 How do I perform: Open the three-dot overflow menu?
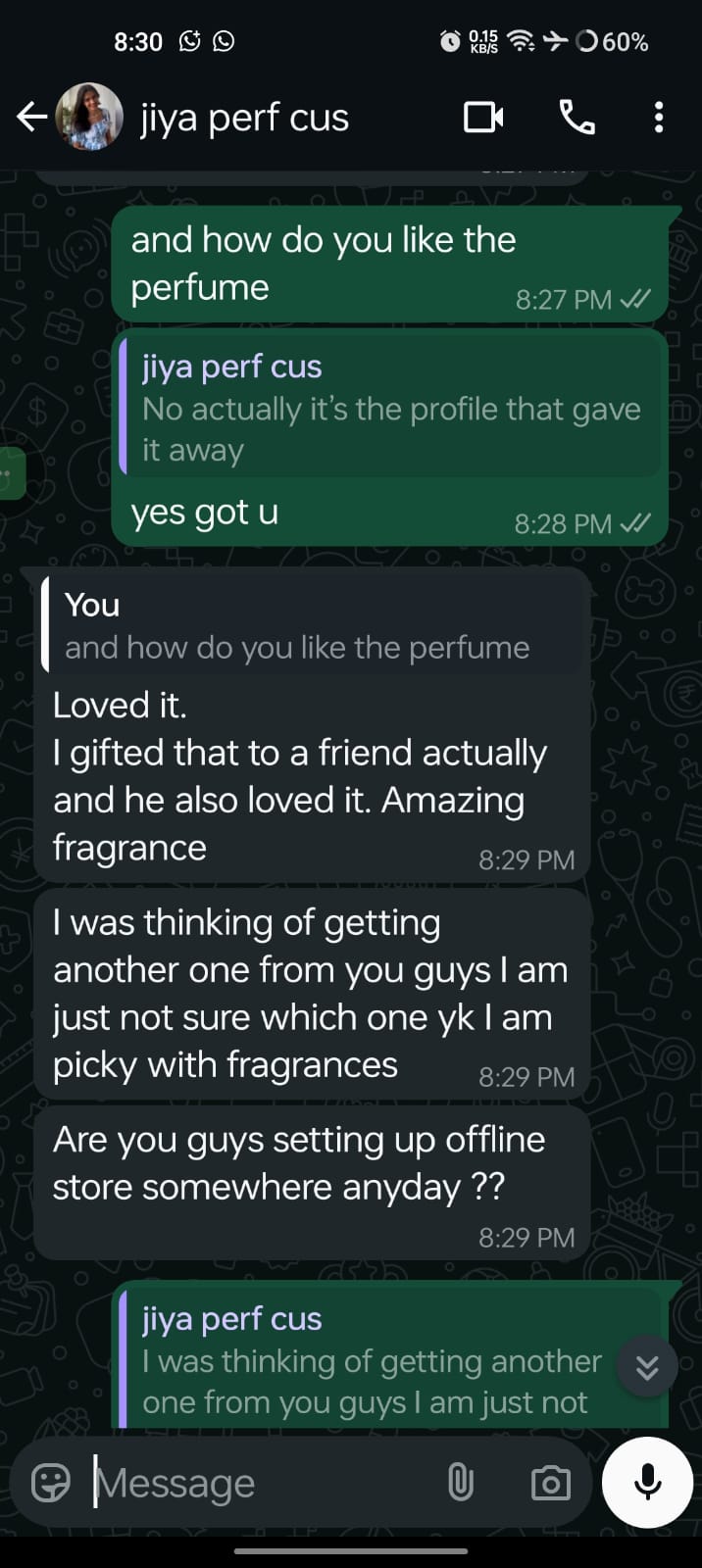click(659, 118)
